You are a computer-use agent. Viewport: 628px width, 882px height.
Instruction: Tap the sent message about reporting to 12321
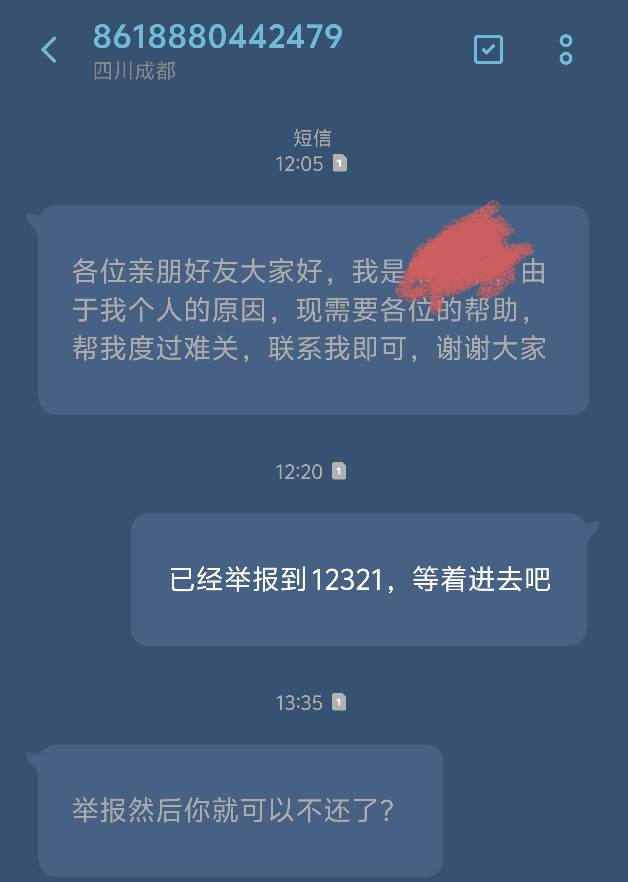click(359, 579)
